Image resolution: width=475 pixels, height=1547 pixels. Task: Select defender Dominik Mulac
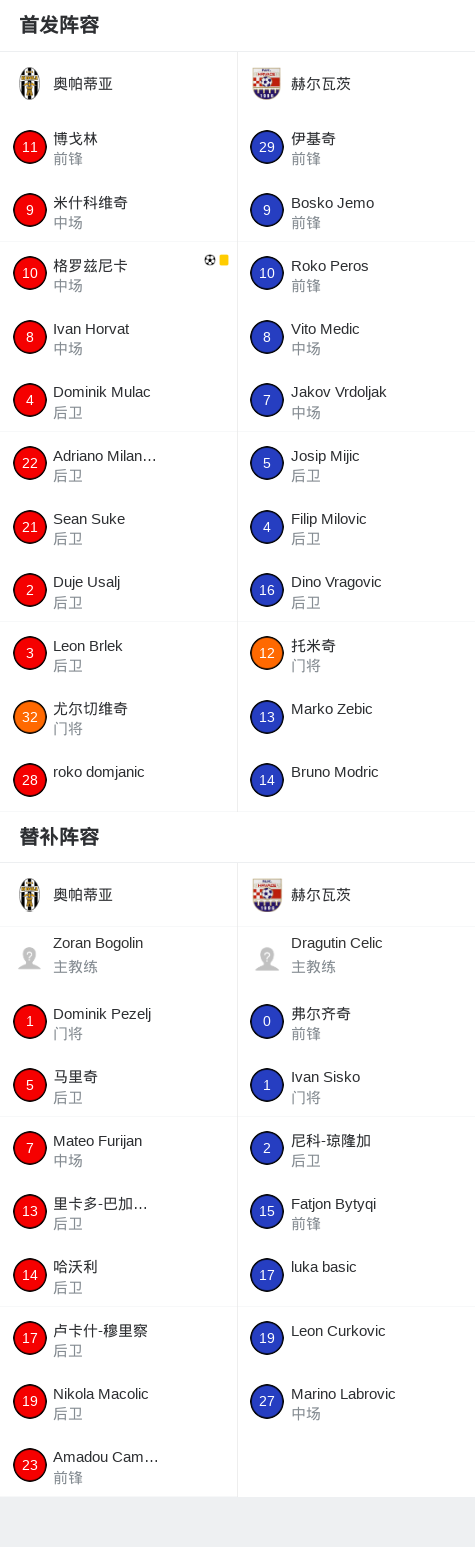click(118, 400)
